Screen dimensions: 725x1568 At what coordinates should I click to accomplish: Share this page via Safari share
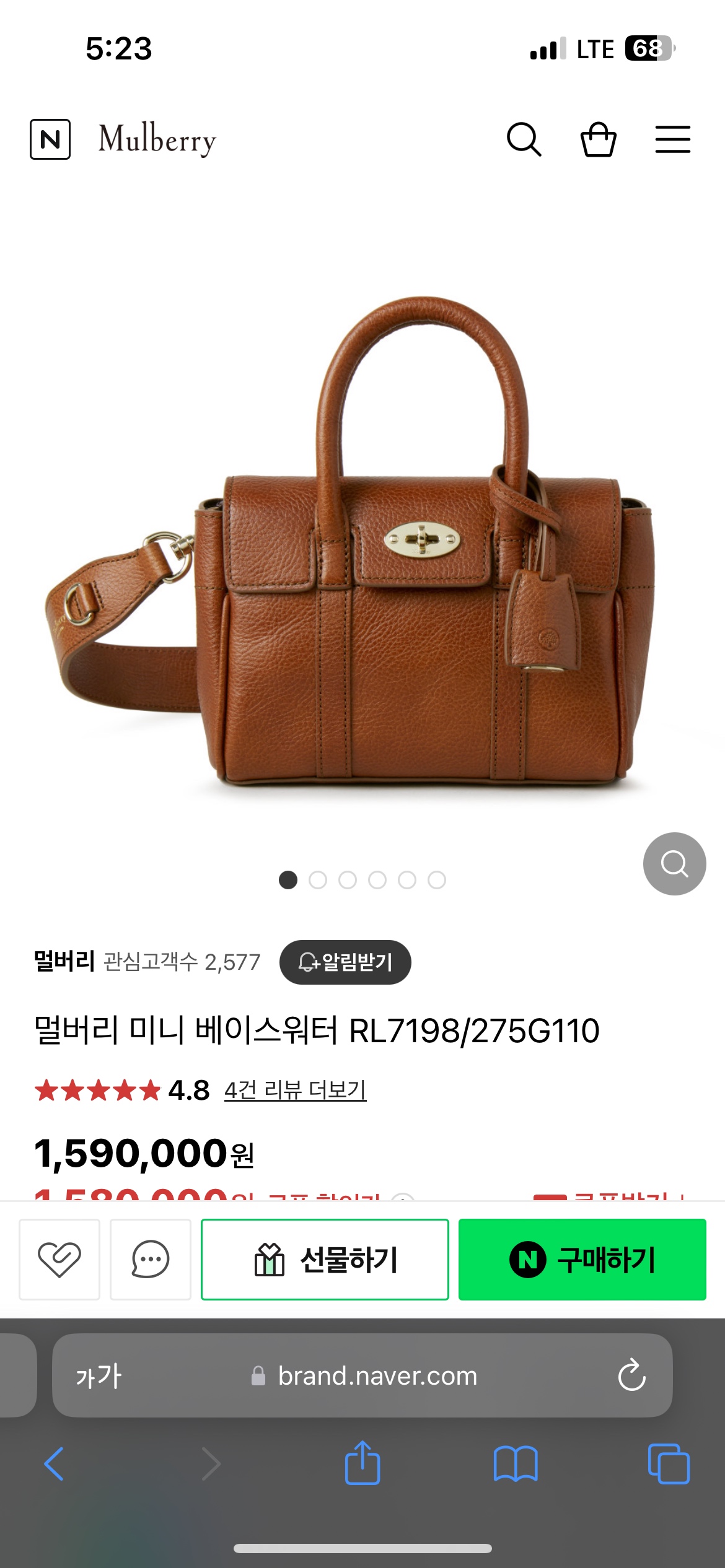click(362, 1463)
